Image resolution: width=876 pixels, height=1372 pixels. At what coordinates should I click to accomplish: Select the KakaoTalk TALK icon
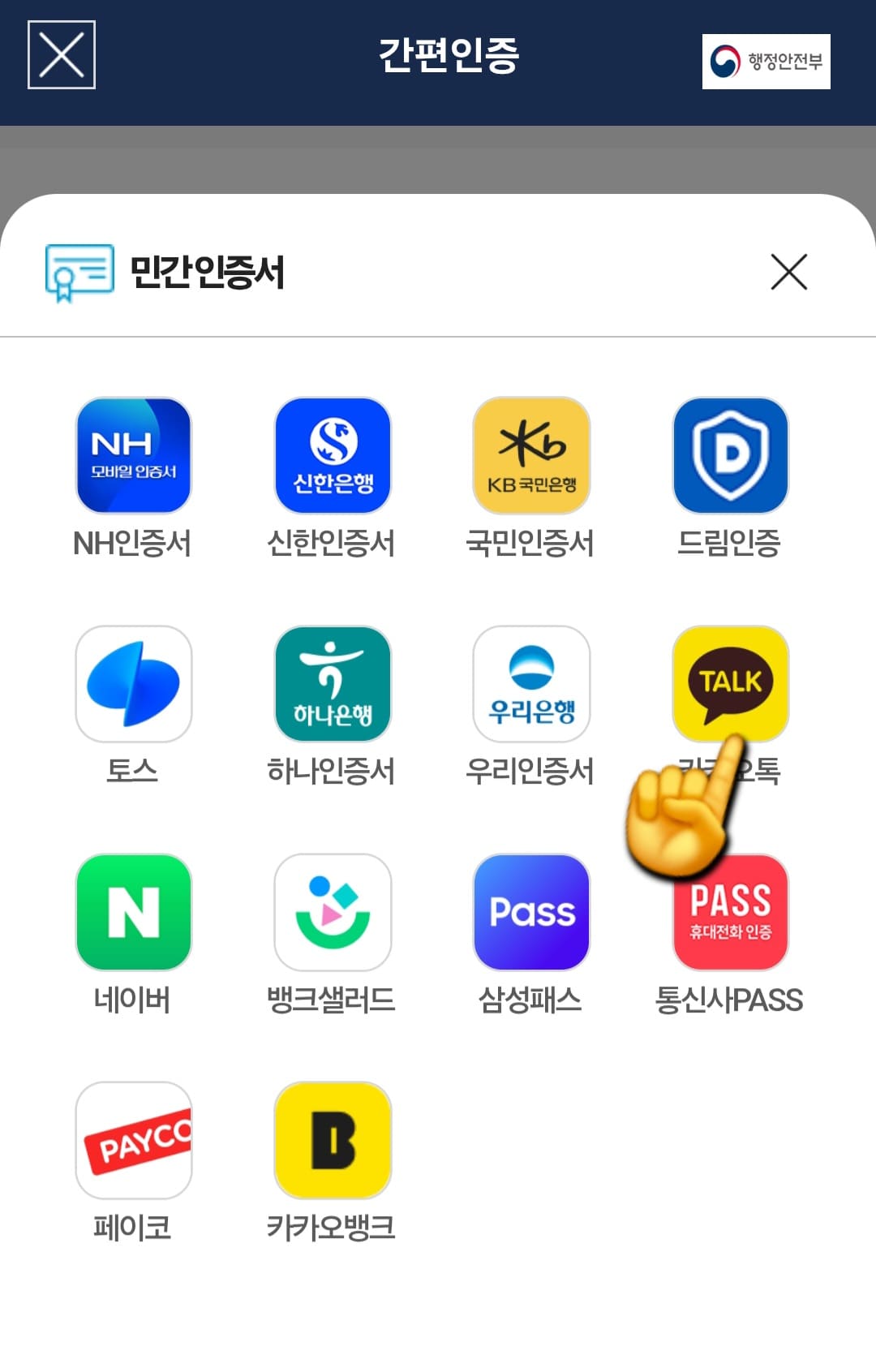[x=731, y=682]
